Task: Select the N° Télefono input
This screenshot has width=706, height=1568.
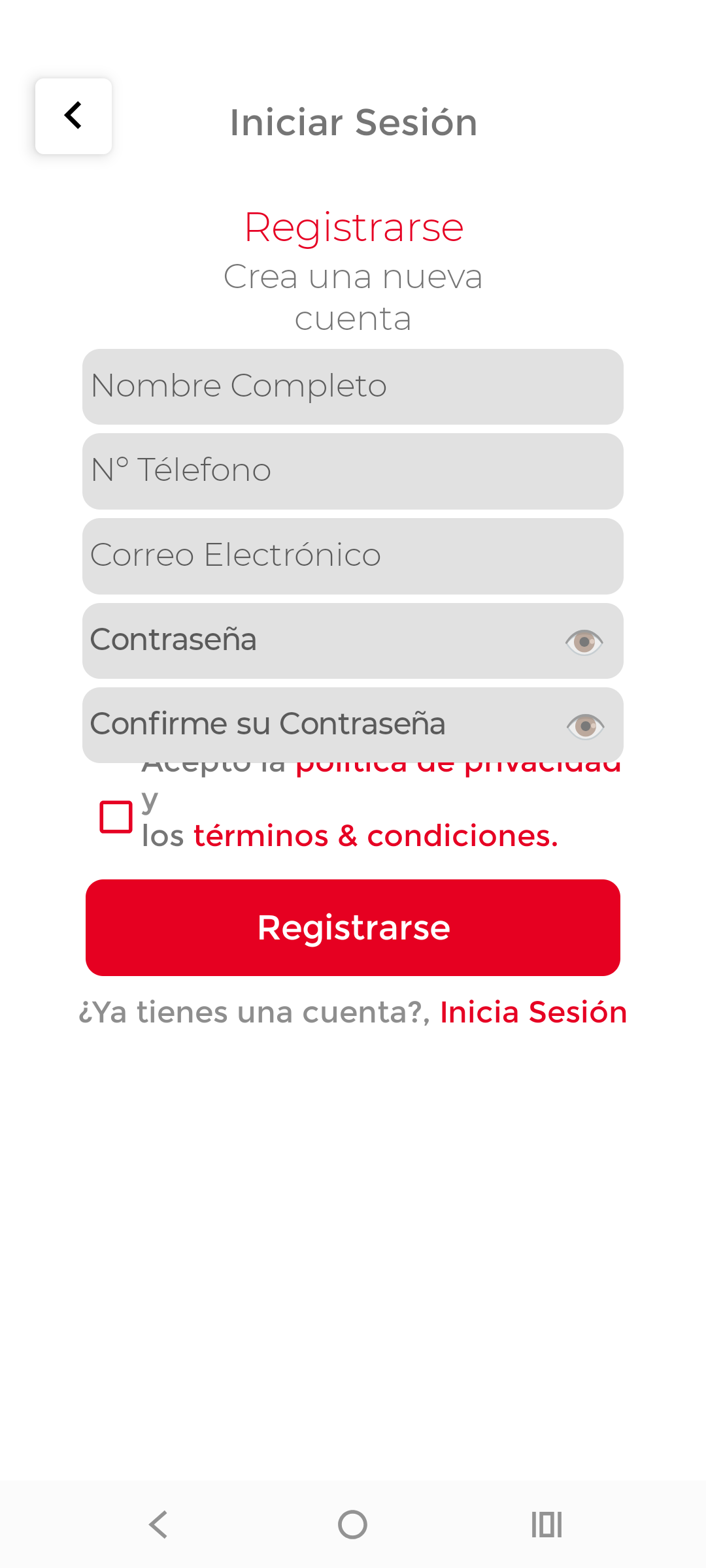Action: [x=353, y=471]
